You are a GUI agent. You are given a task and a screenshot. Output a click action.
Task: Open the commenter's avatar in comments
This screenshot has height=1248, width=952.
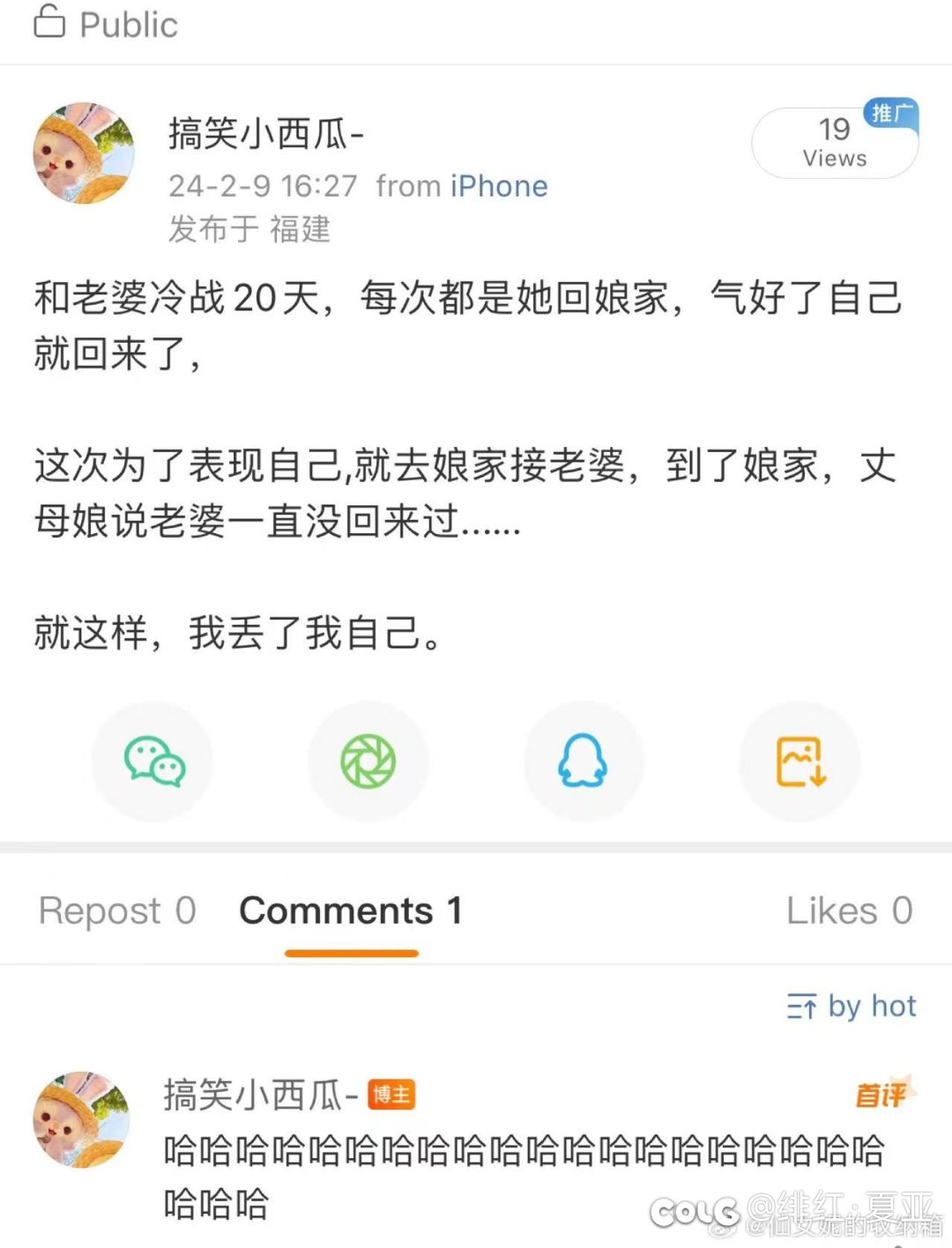[x=81, y=1119]
